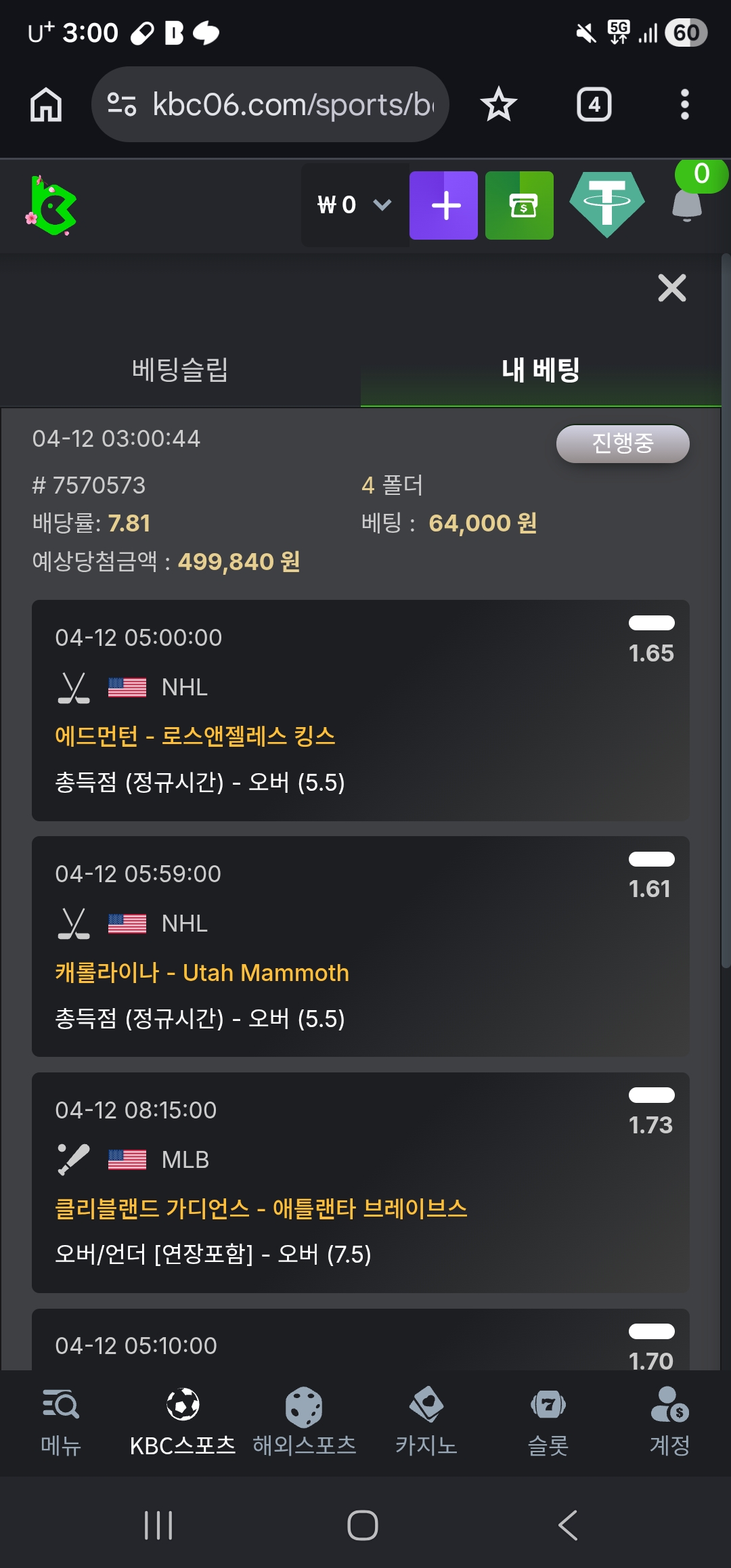Screen dimensions: 731x1568
Task: Tap the purple plus deposit button
Action: click(x=443, y=205)
